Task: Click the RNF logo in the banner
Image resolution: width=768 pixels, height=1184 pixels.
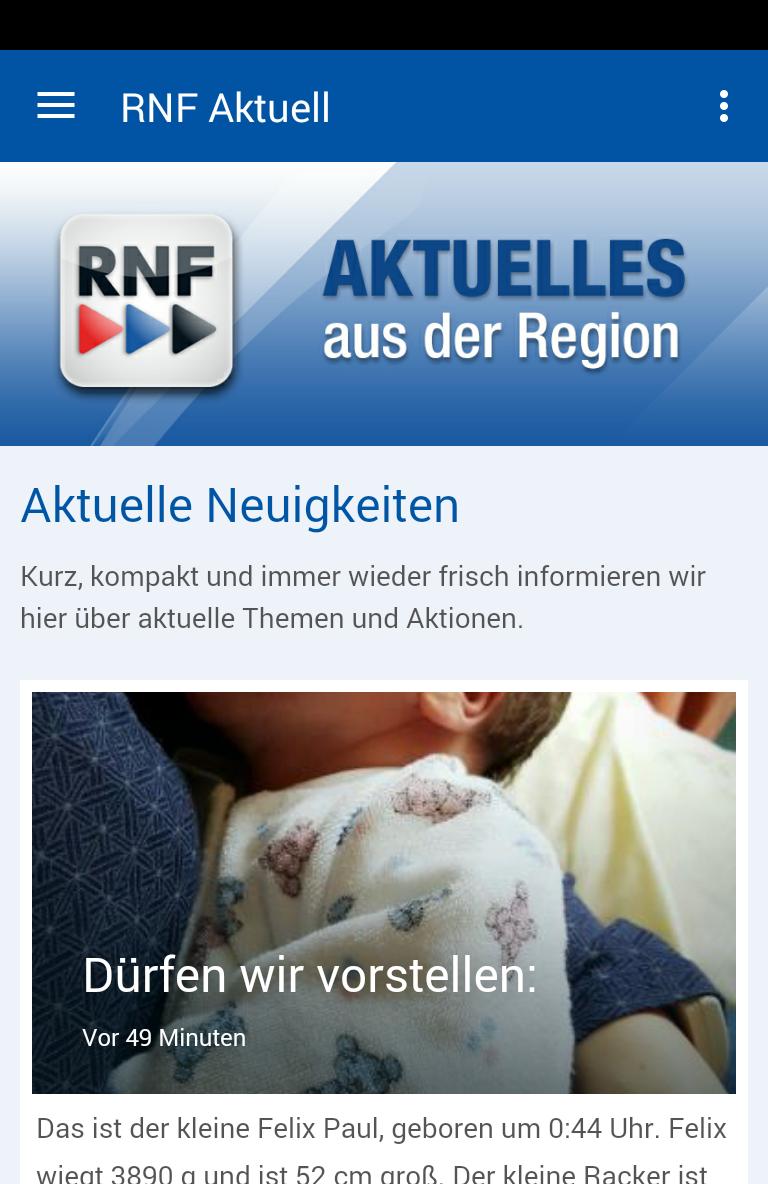Action: 147,300
